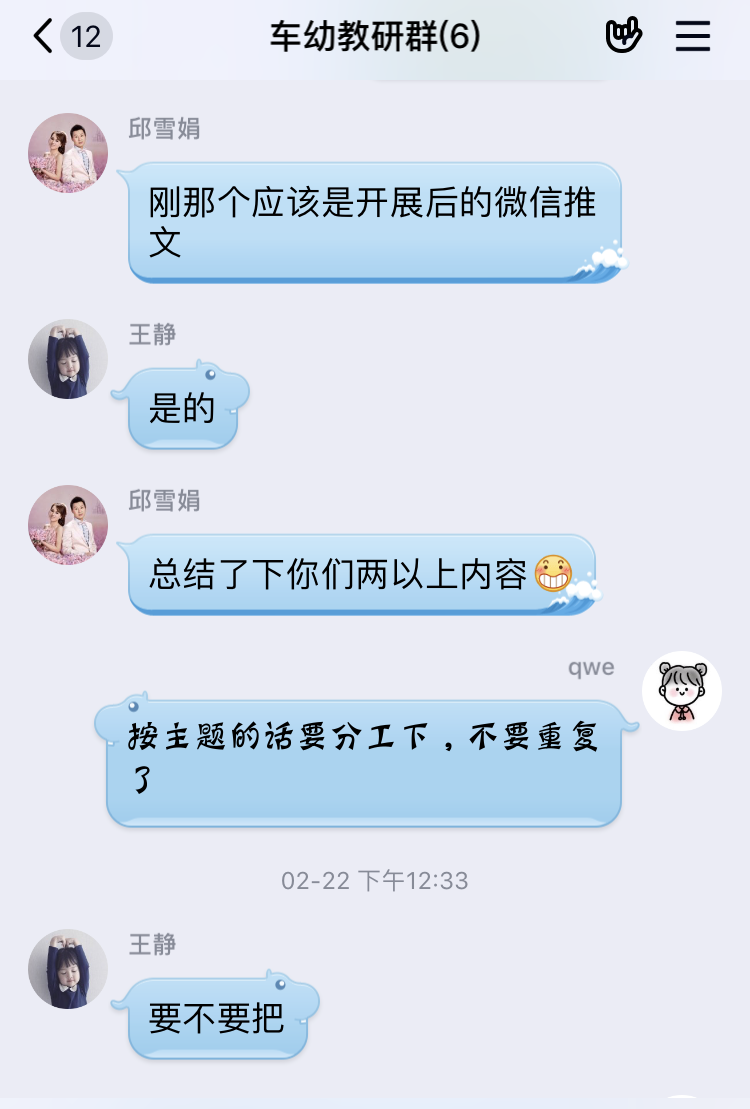The image size is (750, 1109).
Task: Go back to the chat list
Action: point(42,37)
